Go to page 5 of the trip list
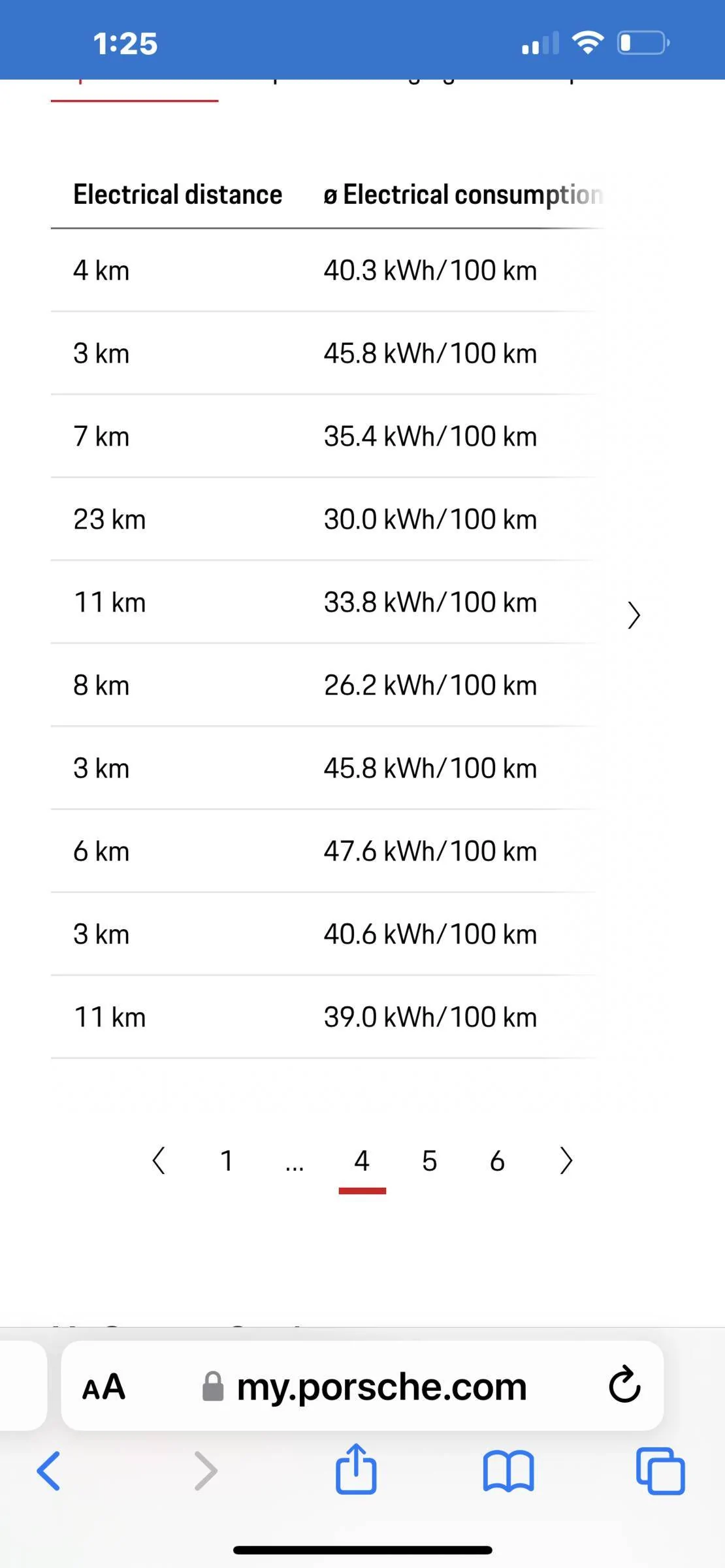The height and width of the screenshot is (1568, 725). (x=429, y=1161)
